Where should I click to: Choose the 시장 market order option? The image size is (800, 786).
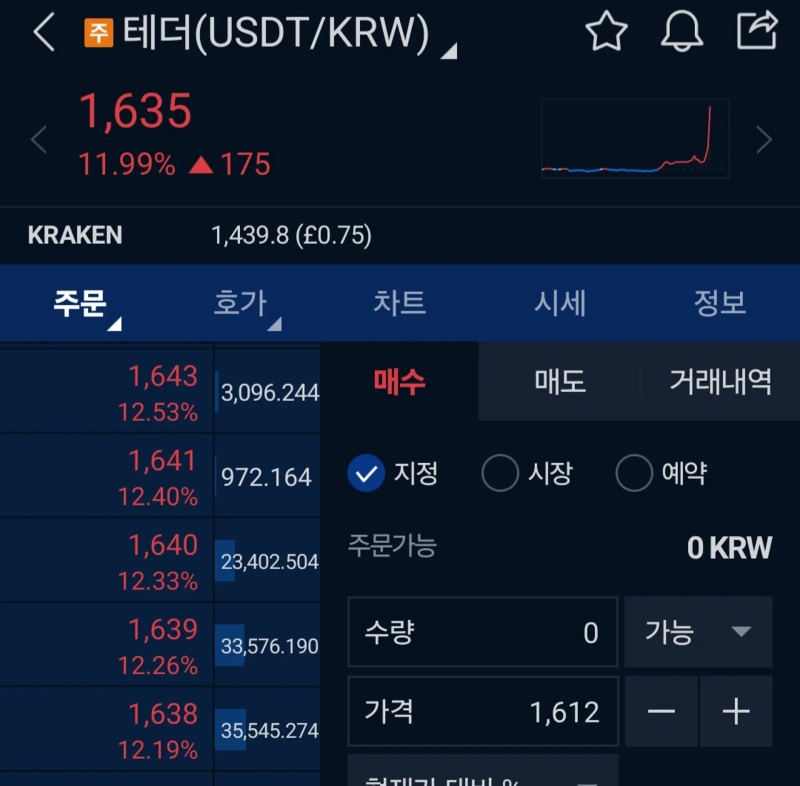[x=527, y=473]
